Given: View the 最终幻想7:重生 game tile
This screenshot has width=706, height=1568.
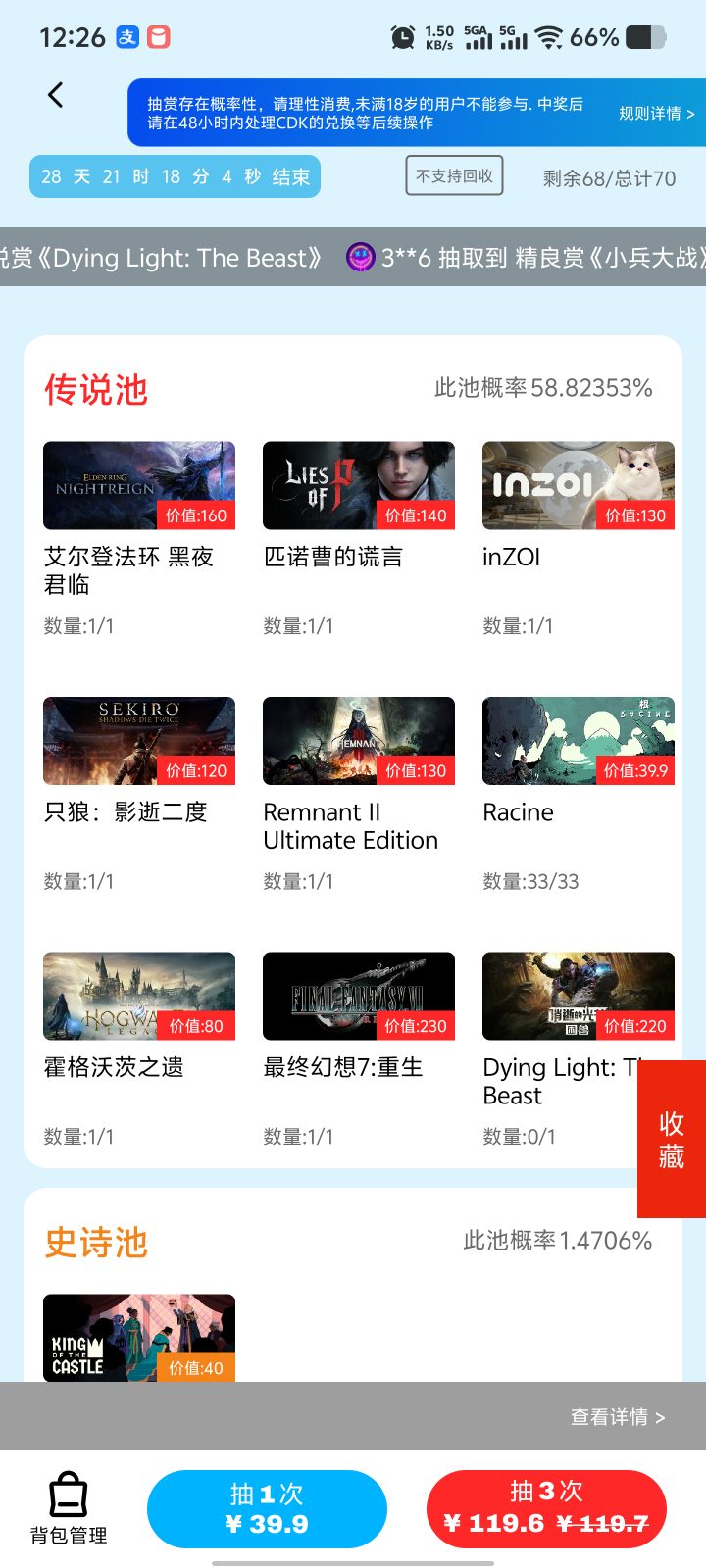Looking at the screenshot, I should [x=359, y=996].
